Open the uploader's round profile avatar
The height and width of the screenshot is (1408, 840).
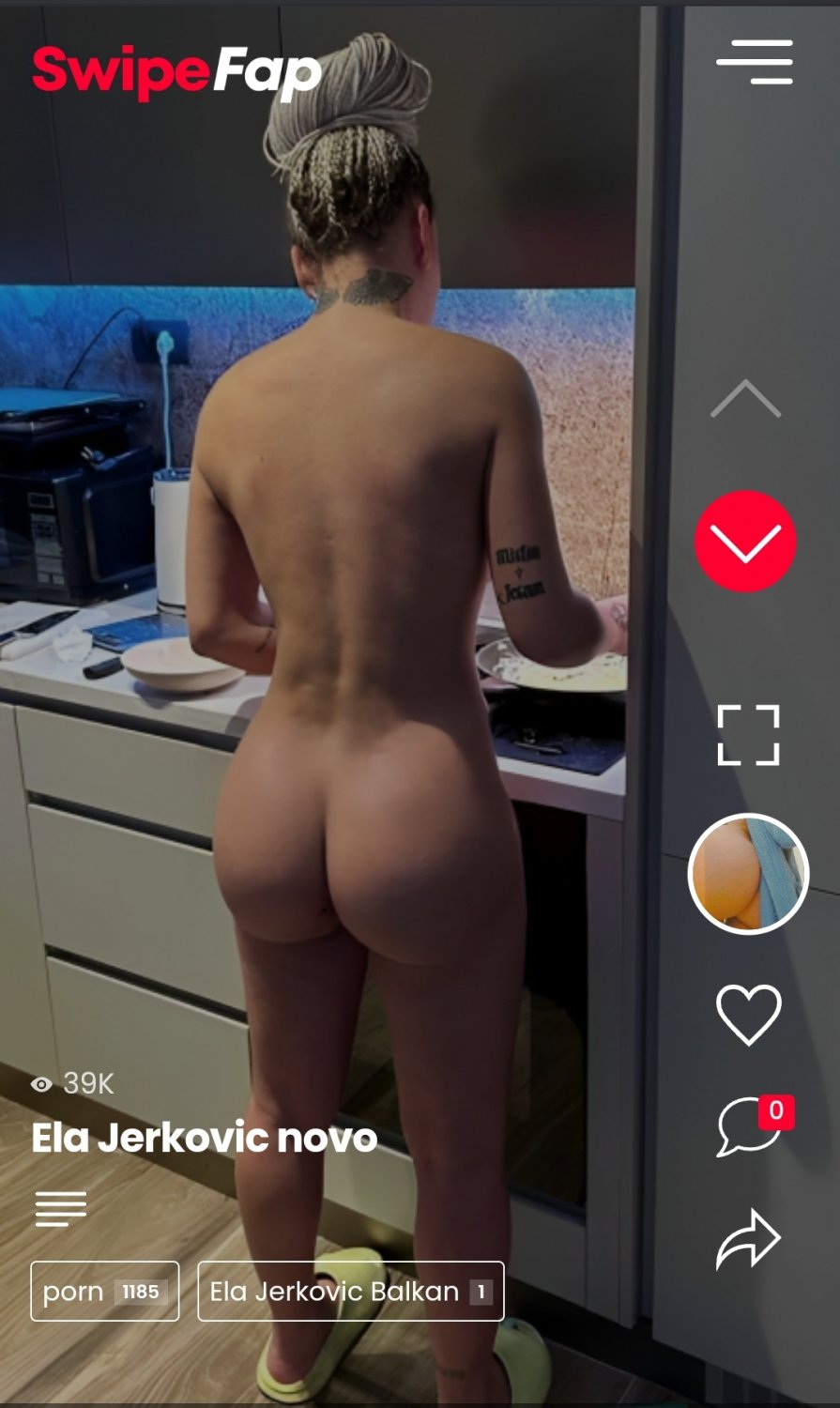click(x=748, y=874)
